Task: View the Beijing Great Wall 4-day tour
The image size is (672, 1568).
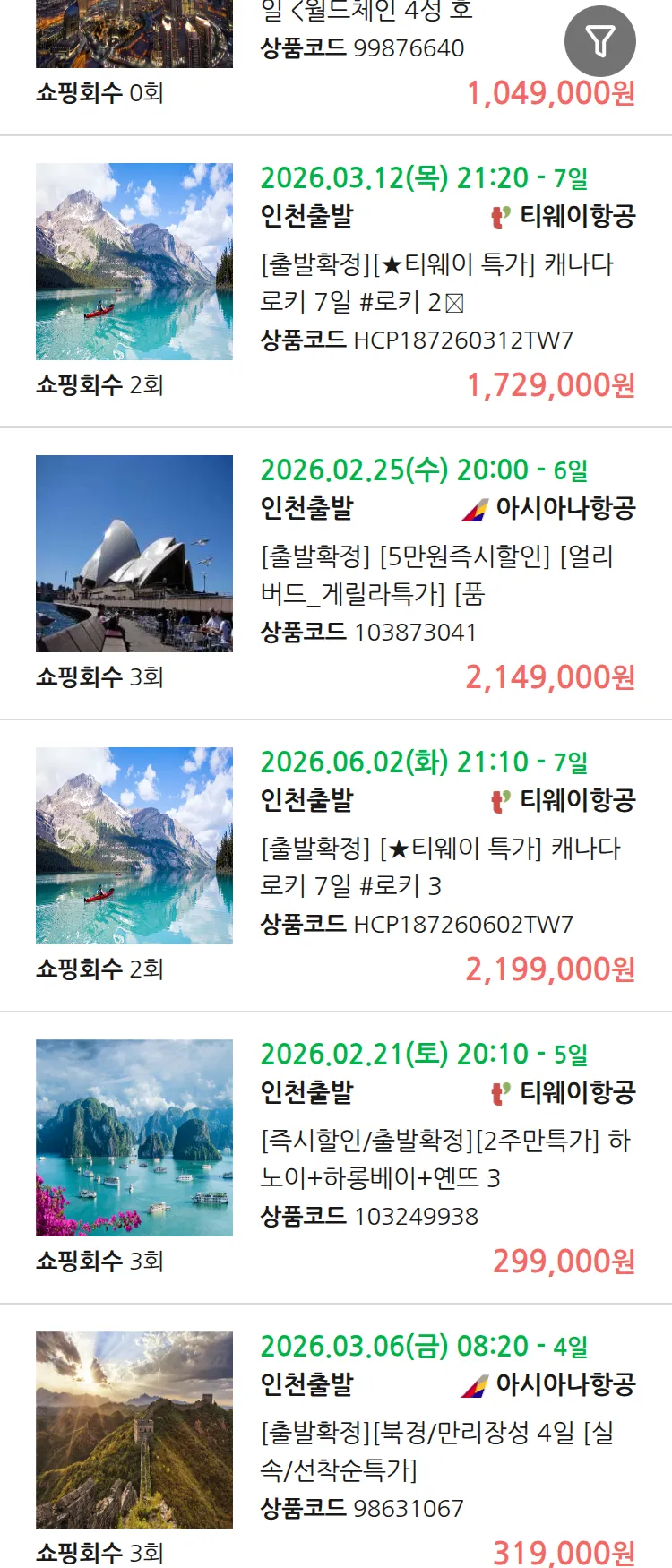Action: (436, 1452)
